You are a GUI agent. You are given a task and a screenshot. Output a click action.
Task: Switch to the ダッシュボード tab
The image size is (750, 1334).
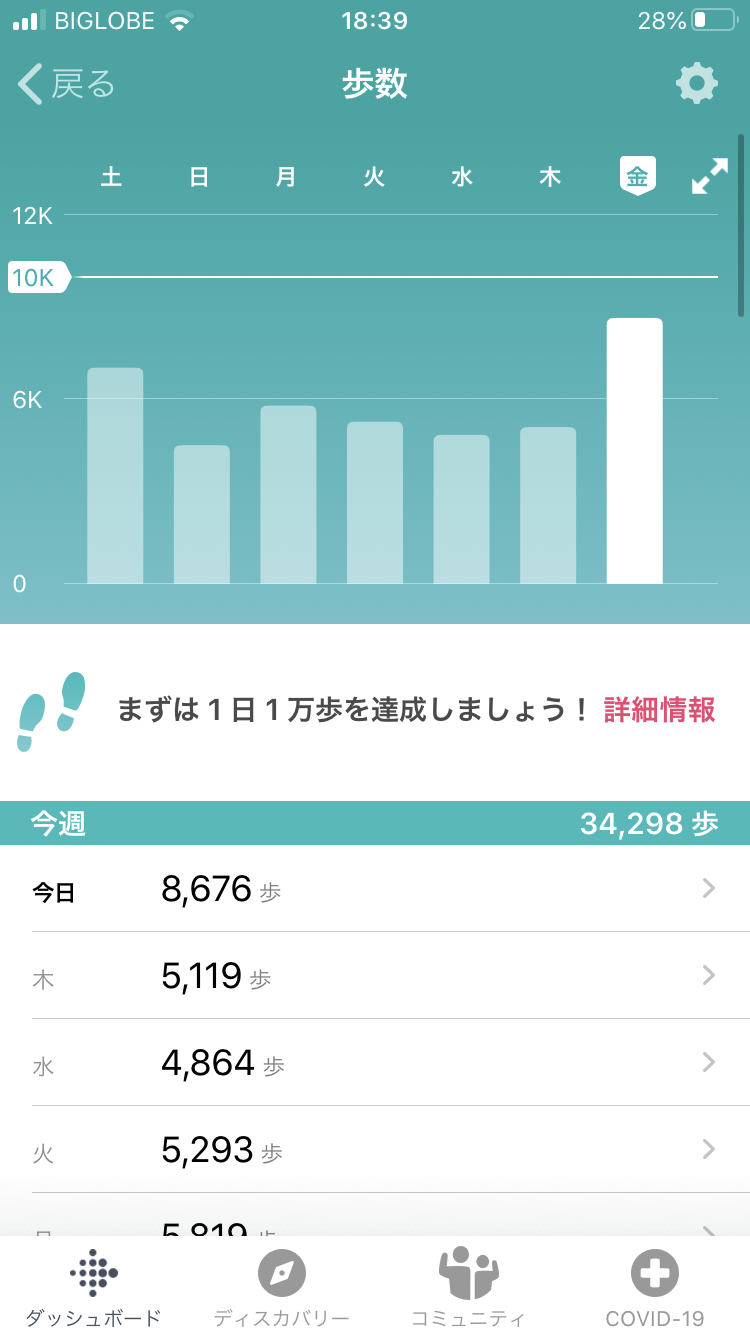tap(93, 1287)
